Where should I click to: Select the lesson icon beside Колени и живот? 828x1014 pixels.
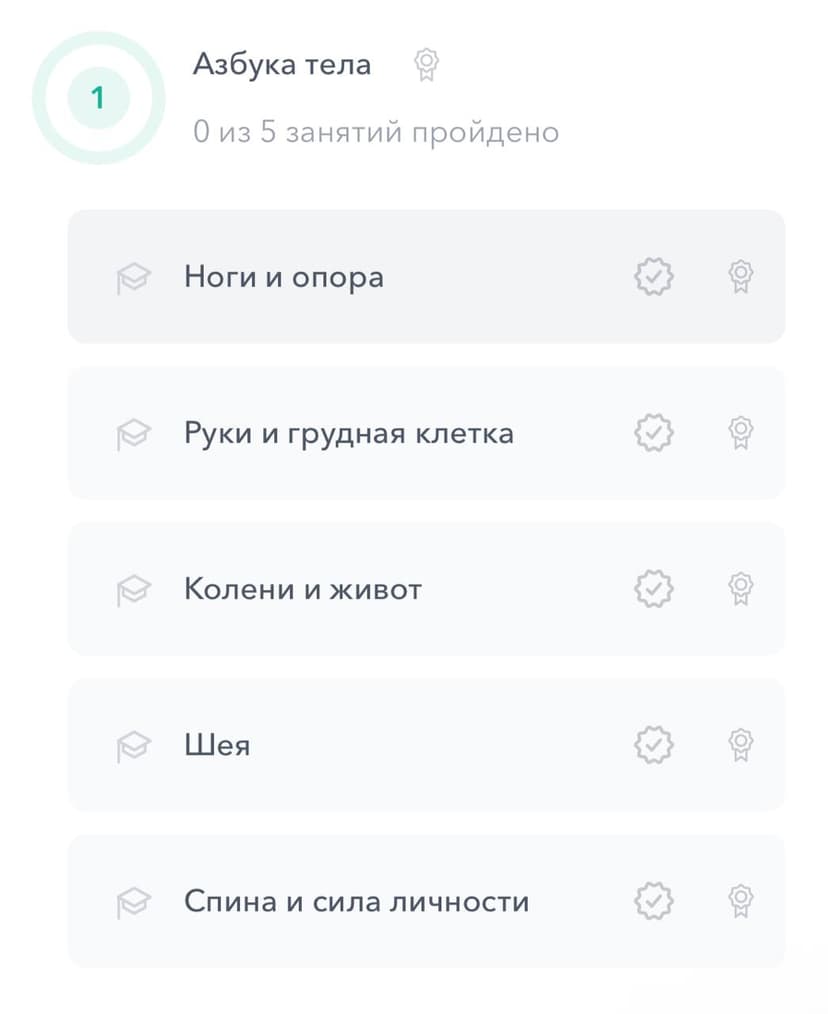(x=131, y=589)
